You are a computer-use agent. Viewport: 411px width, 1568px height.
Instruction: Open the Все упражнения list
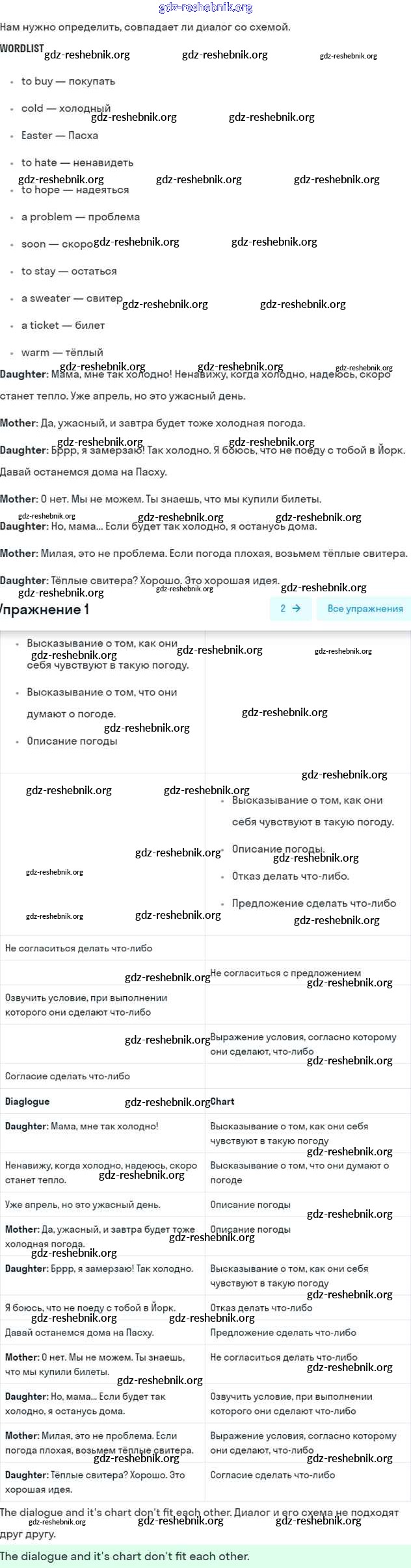point(364,609)
